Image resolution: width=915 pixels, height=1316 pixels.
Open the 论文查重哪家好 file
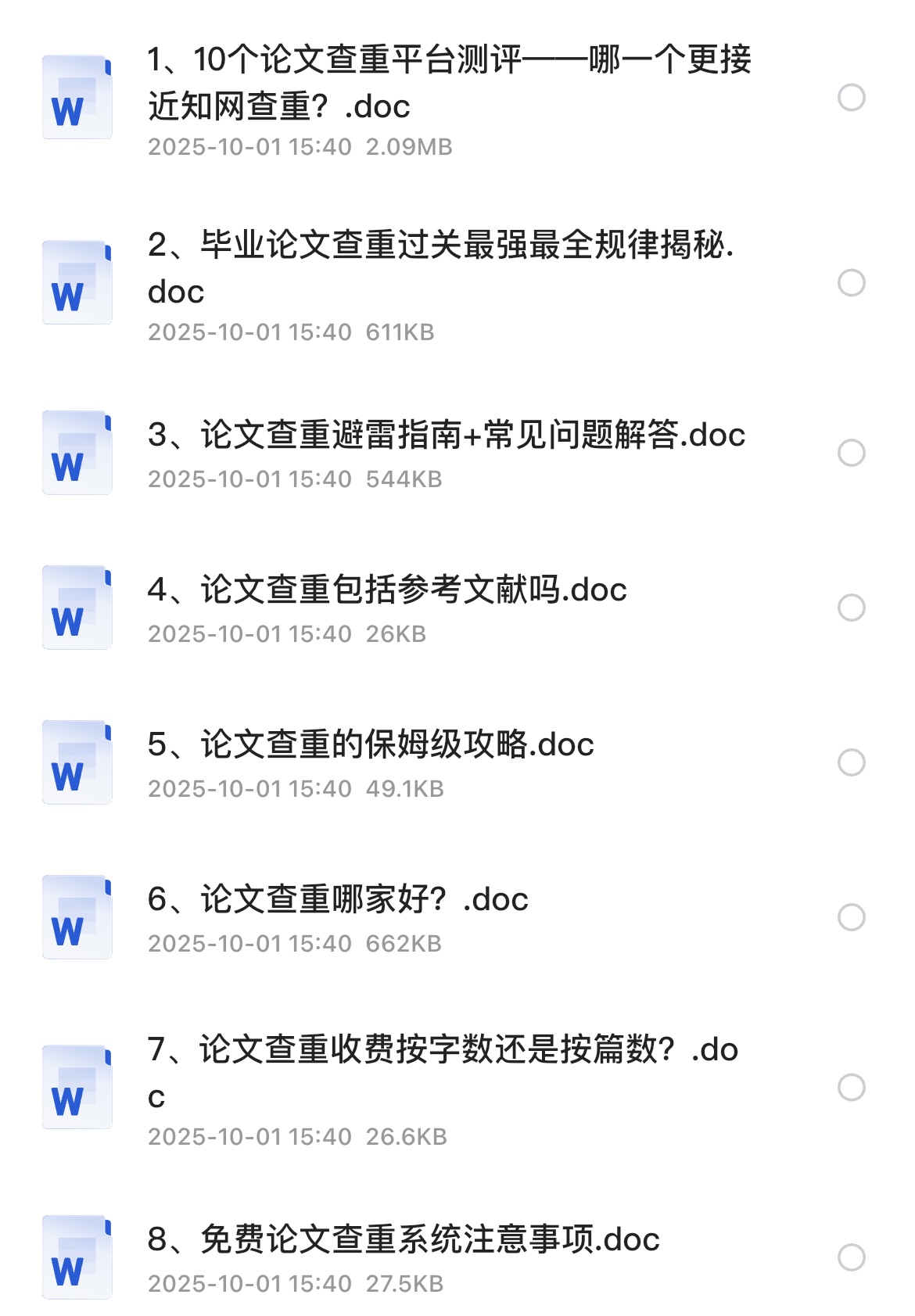pyautogui.click(x=338, y=900)
